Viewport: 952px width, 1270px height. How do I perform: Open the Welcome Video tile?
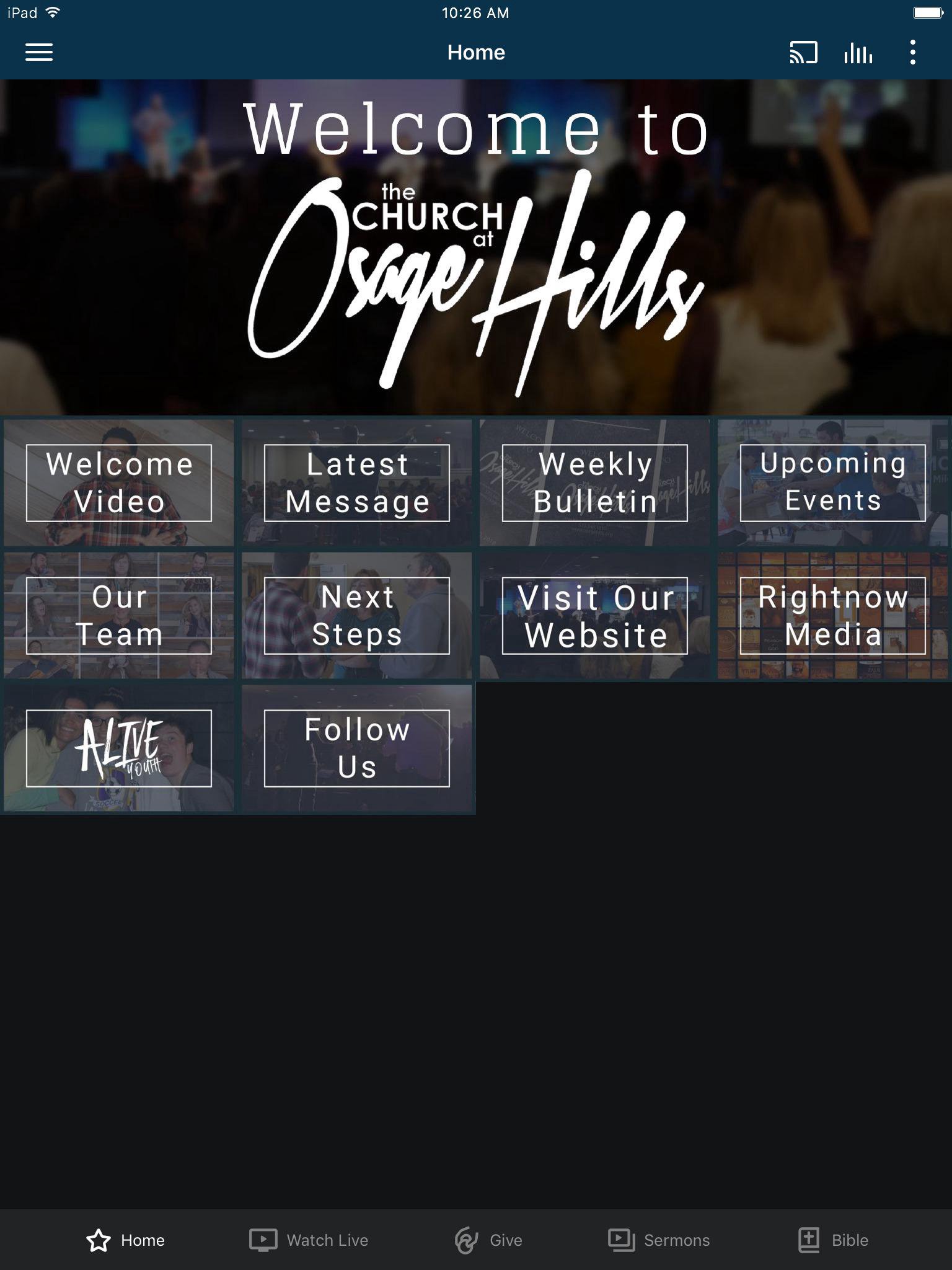[x=119, y=483]
